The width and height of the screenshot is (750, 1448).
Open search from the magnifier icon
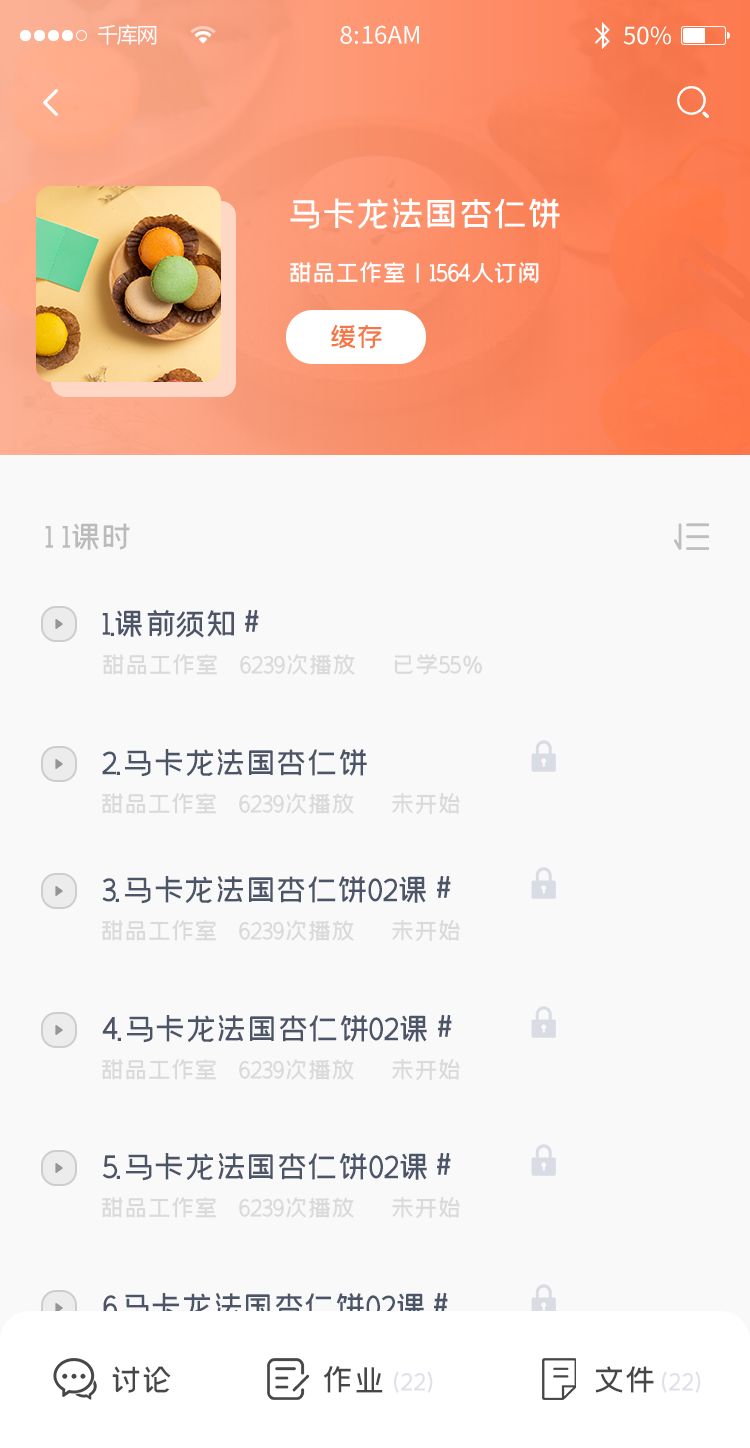coord(692,102)
